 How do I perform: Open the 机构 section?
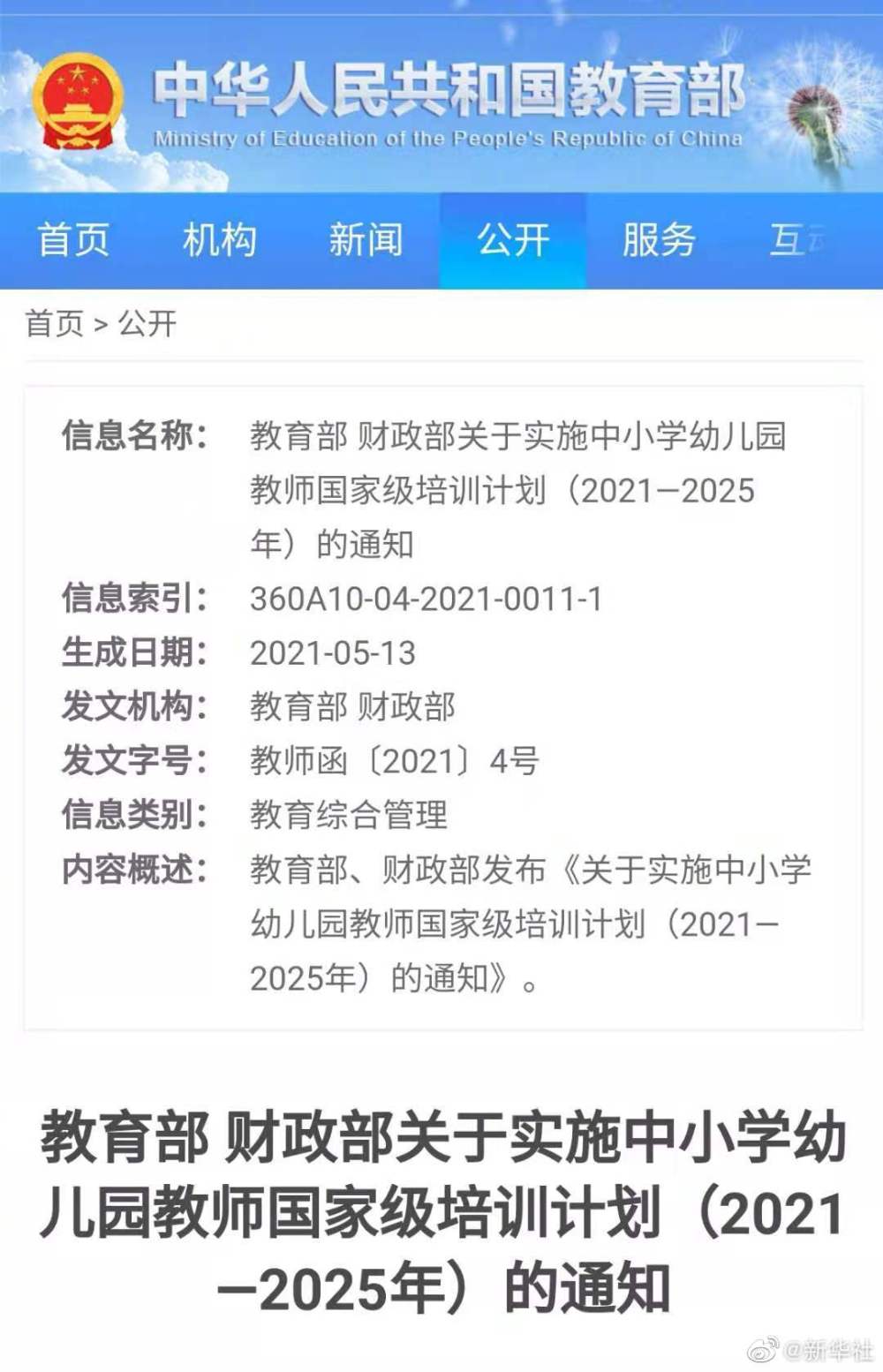click(x=219, y=240)
